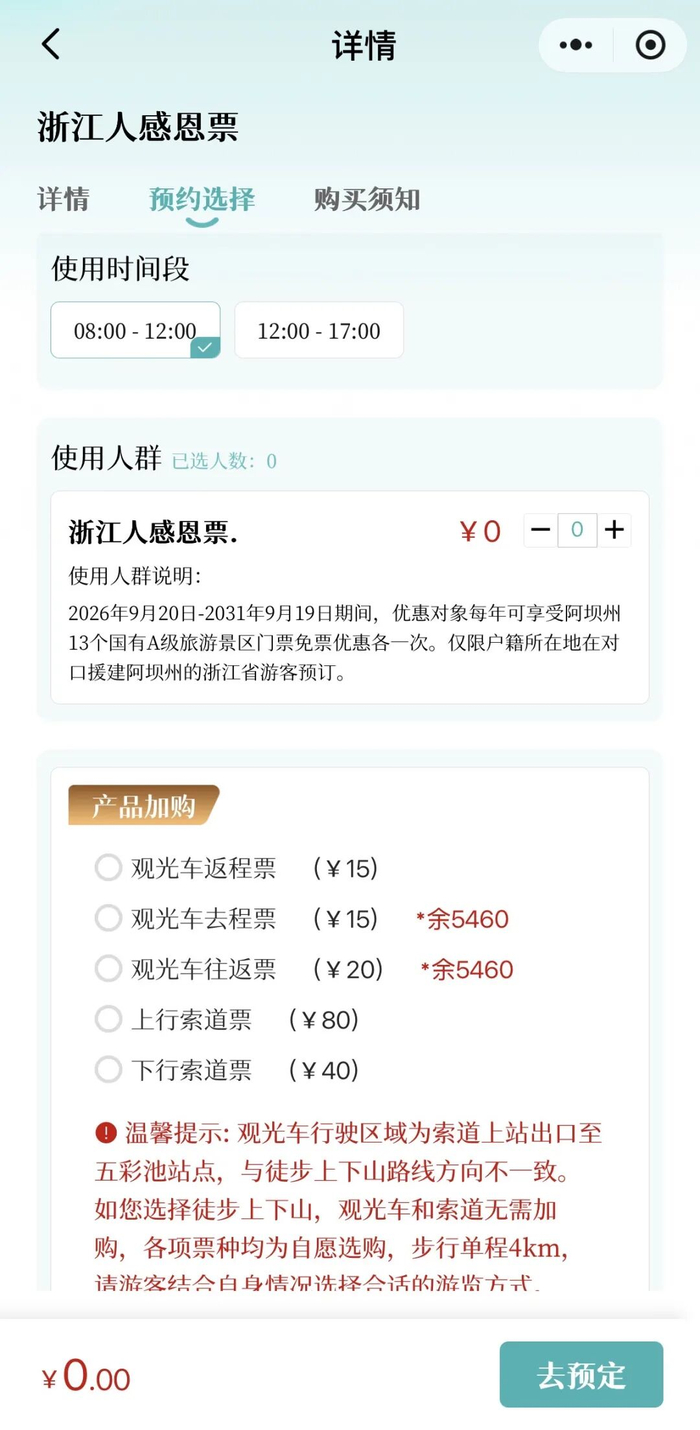The width and height of the screenshot is (700, 1430).
Task: Switch to the 详情 tab
Action: click(x=63, y=199)
